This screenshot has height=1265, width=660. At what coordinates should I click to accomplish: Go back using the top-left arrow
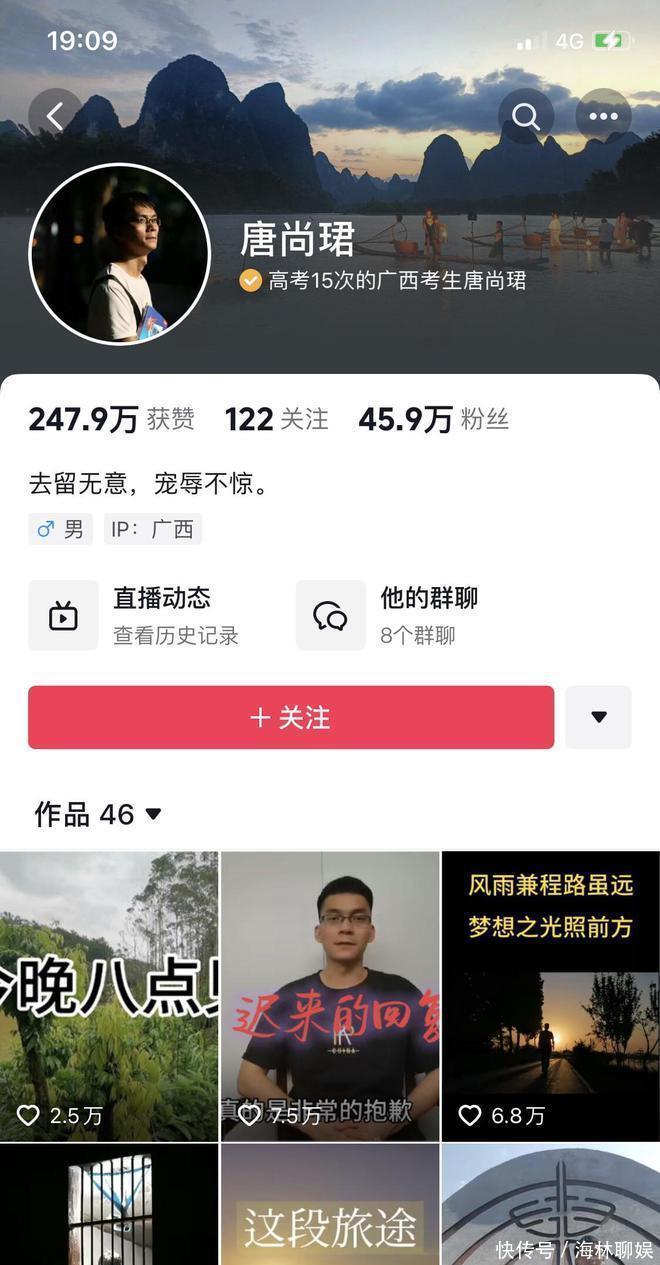(x=55, y=116)
